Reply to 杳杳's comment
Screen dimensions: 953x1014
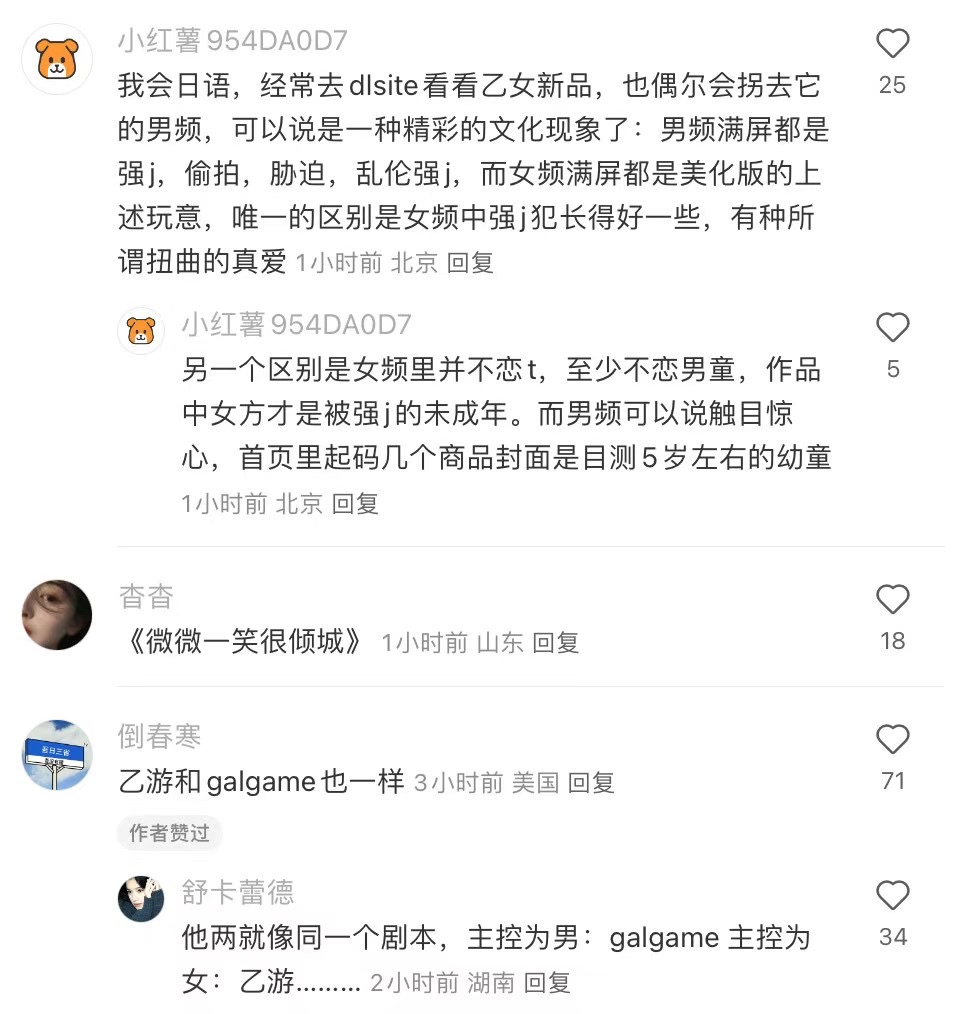click(x=555, y=642)
